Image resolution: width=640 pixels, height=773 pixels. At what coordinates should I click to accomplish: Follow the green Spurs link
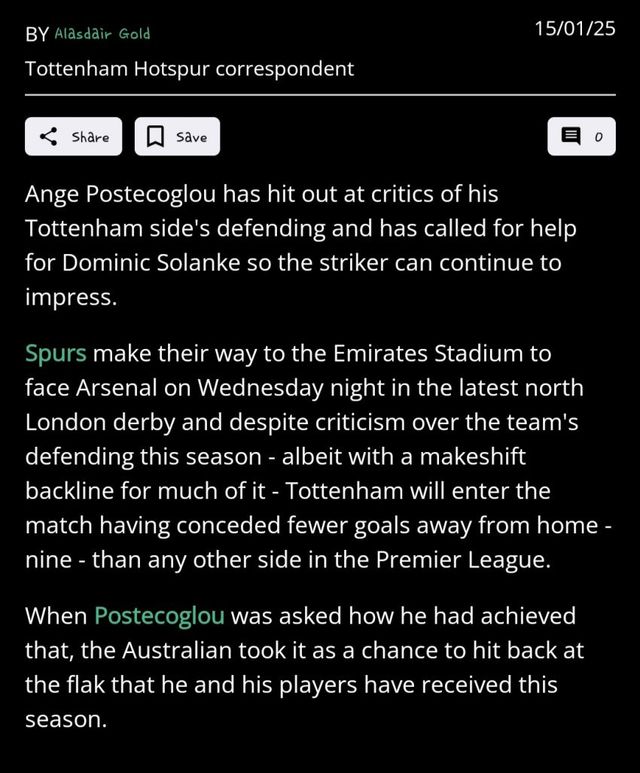tap(55, 354)
